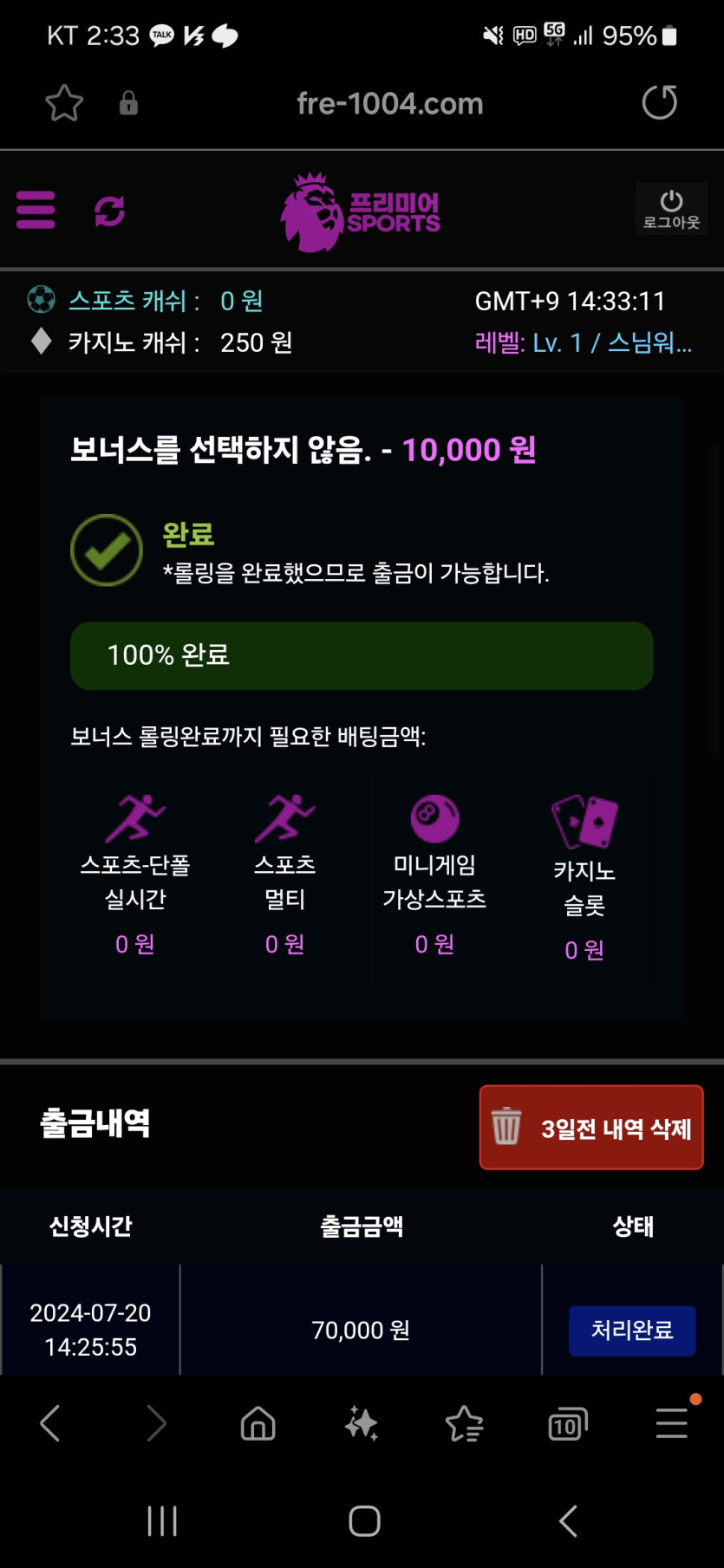Go to the system home screen
This screenshot has height=1568, width=724.
pyautogui.click(x=364, y=1520)
